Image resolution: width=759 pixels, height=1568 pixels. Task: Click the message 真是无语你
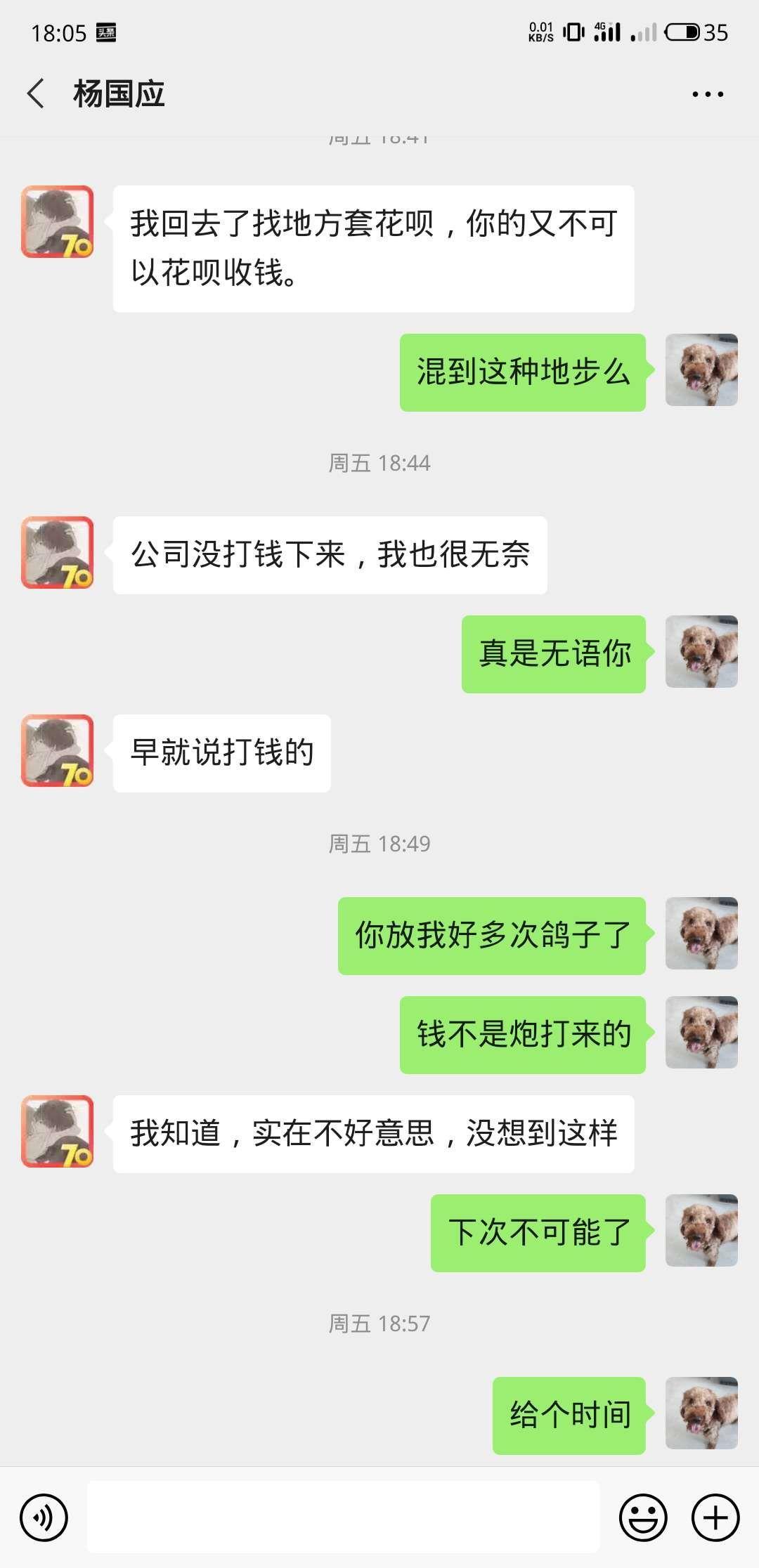click(x=552, y=653)
